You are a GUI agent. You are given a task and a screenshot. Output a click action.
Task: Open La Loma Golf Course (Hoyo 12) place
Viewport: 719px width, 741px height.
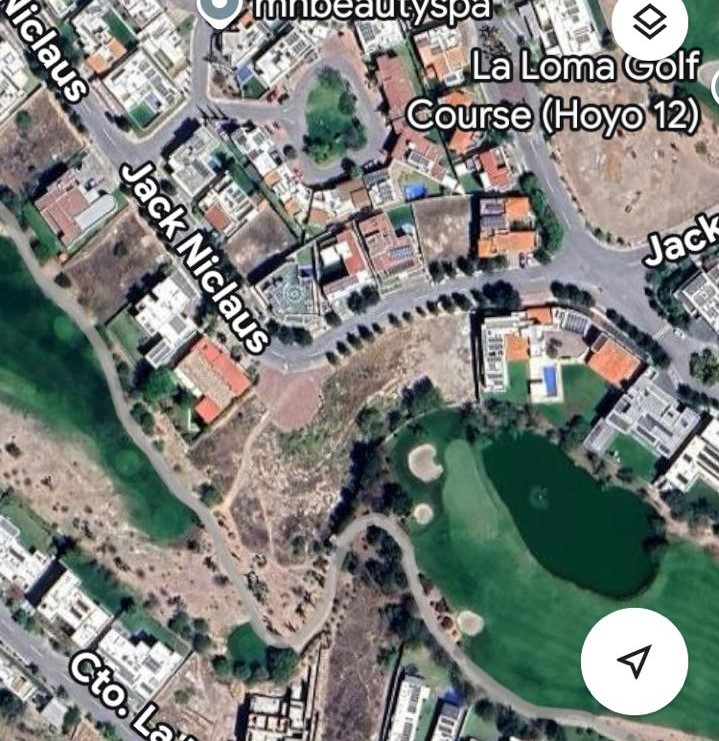[553, 91]
